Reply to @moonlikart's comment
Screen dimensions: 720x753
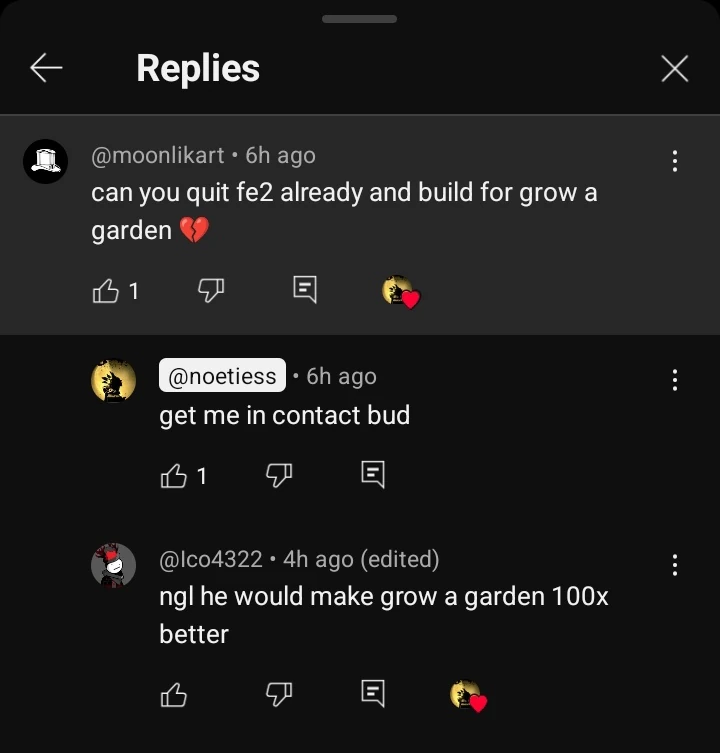tap(305, 291)
